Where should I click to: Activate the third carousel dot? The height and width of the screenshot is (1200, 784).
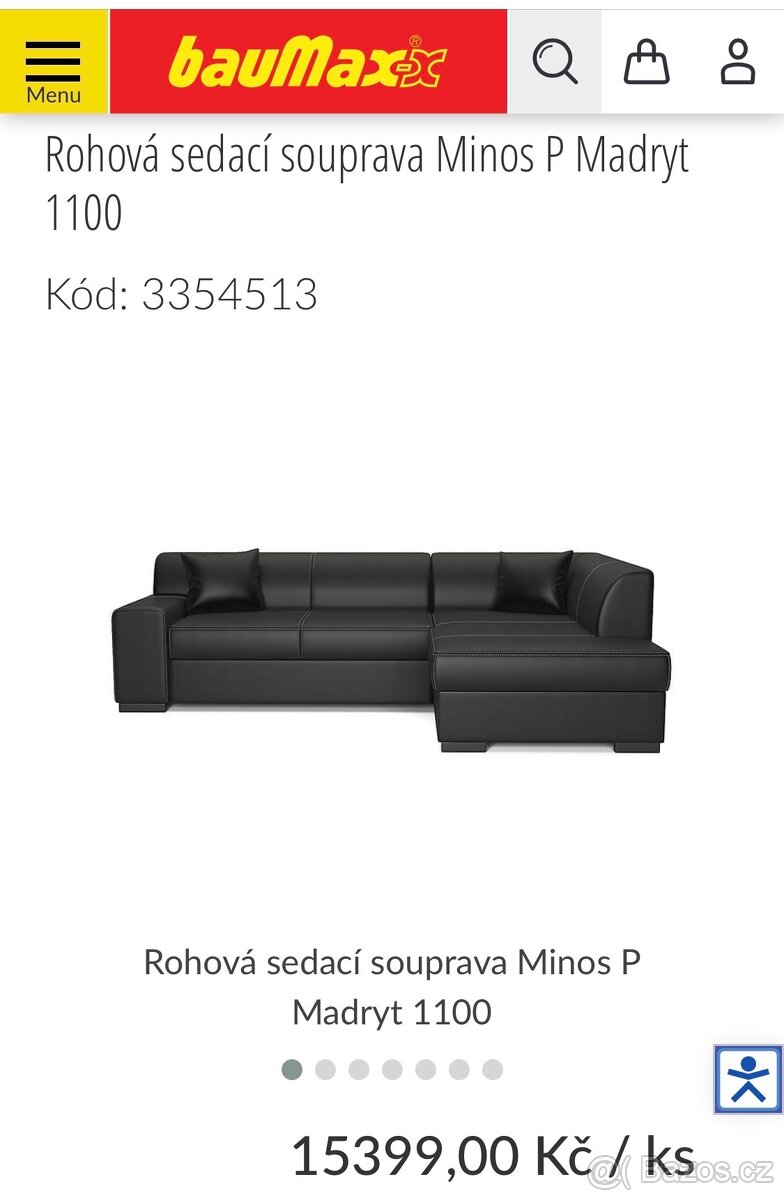[359, 1069]
